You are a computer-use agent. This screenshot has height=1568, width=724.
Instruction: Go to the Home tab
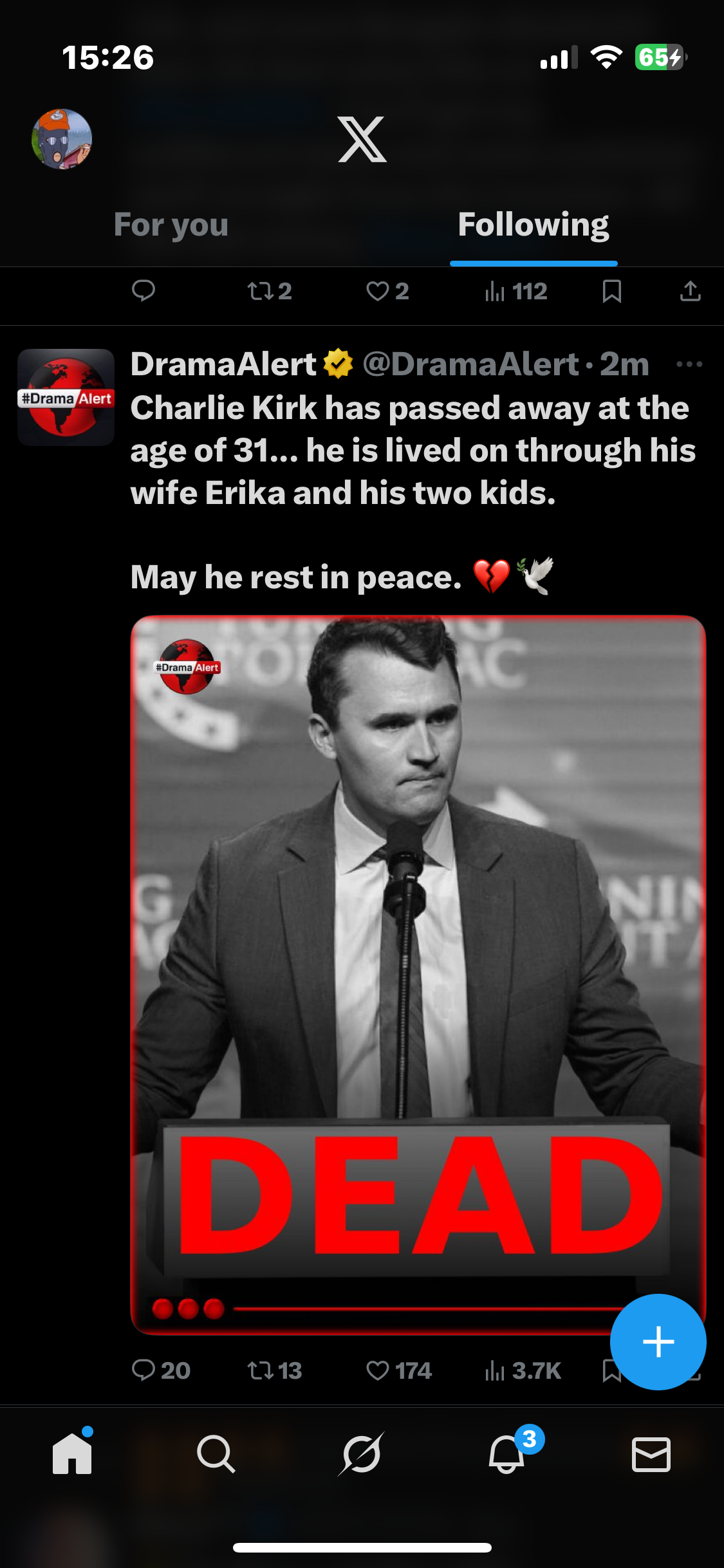(72, 1455)
